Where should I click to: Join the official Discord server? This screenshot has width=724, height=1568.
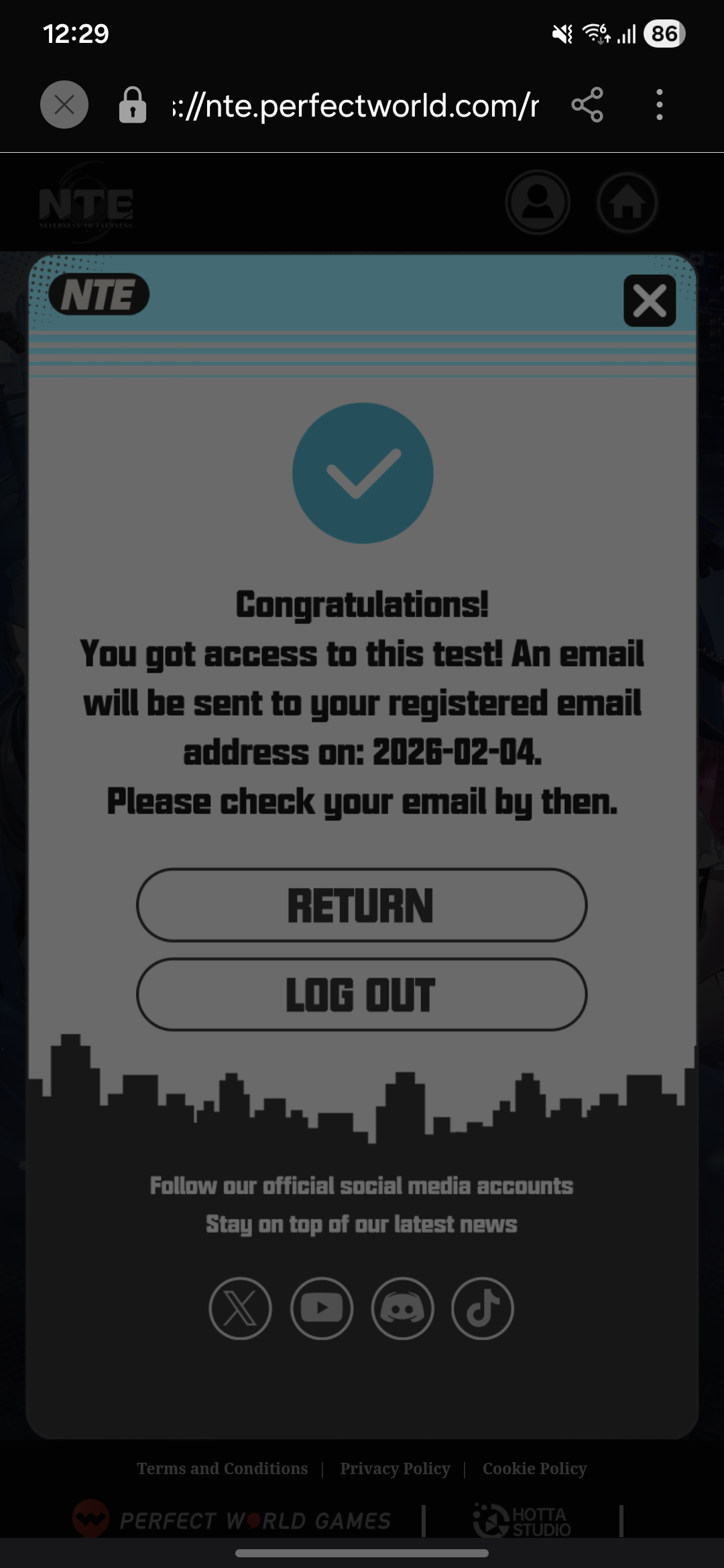(x=402, y=1308)
